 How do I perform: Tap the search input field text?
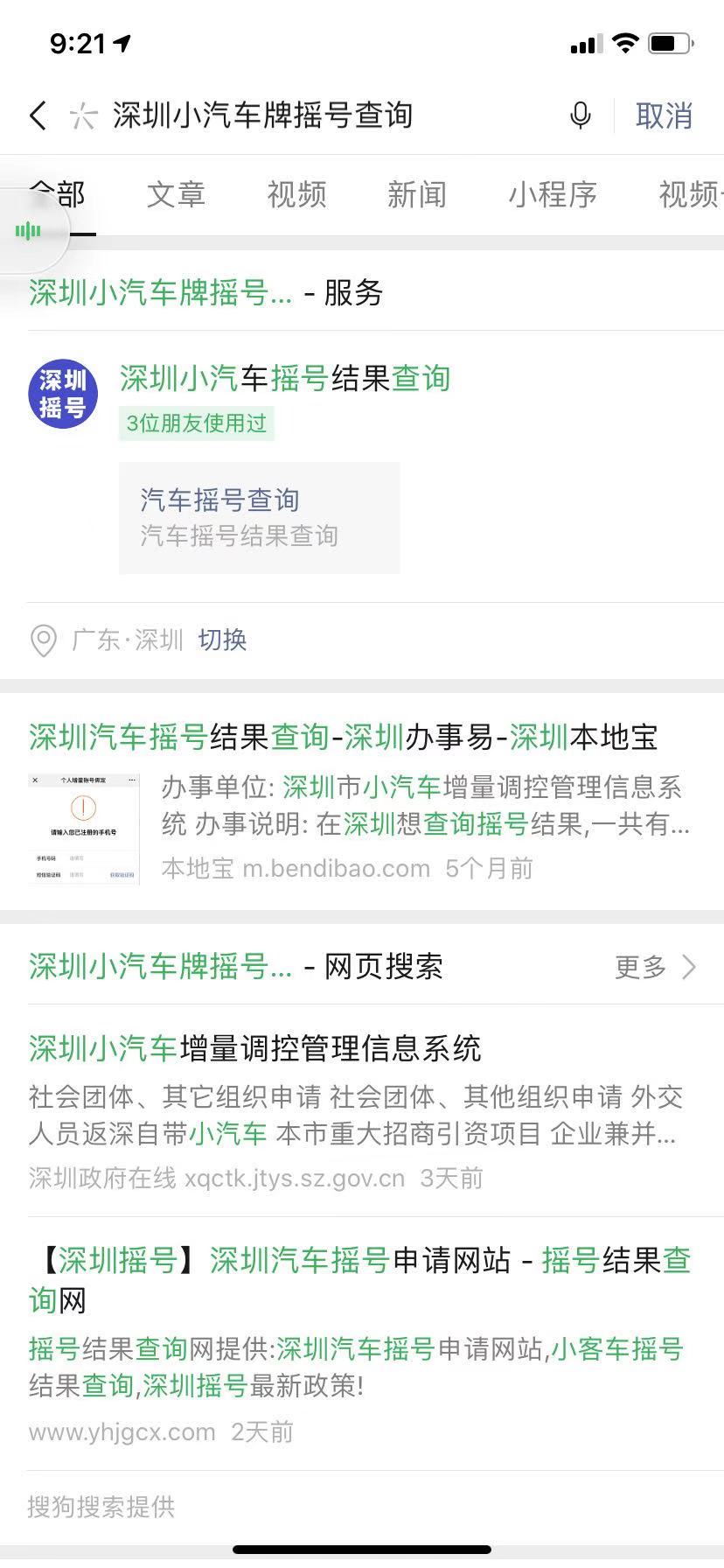click(262, 115)
